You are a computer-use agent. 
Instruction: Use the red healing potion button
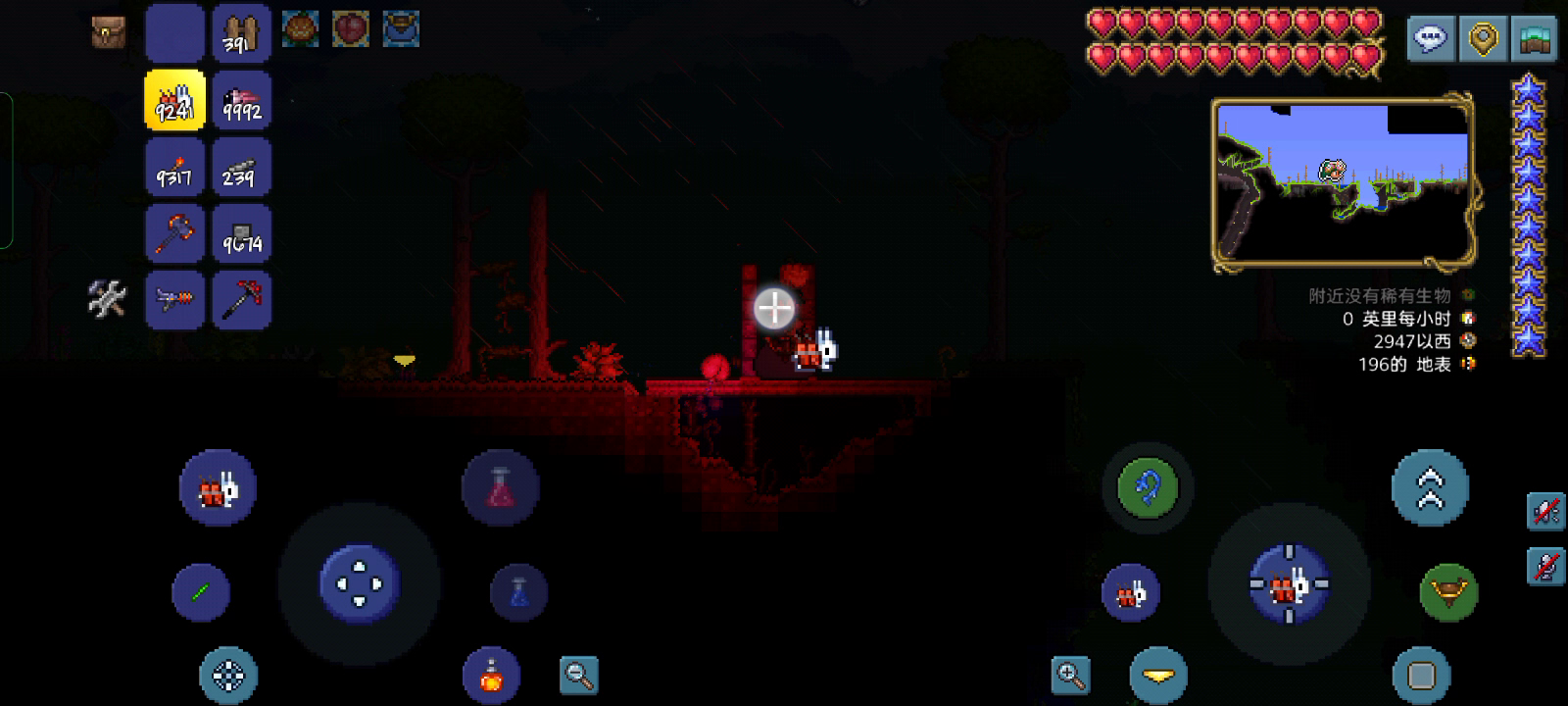[x=500, y=487]
